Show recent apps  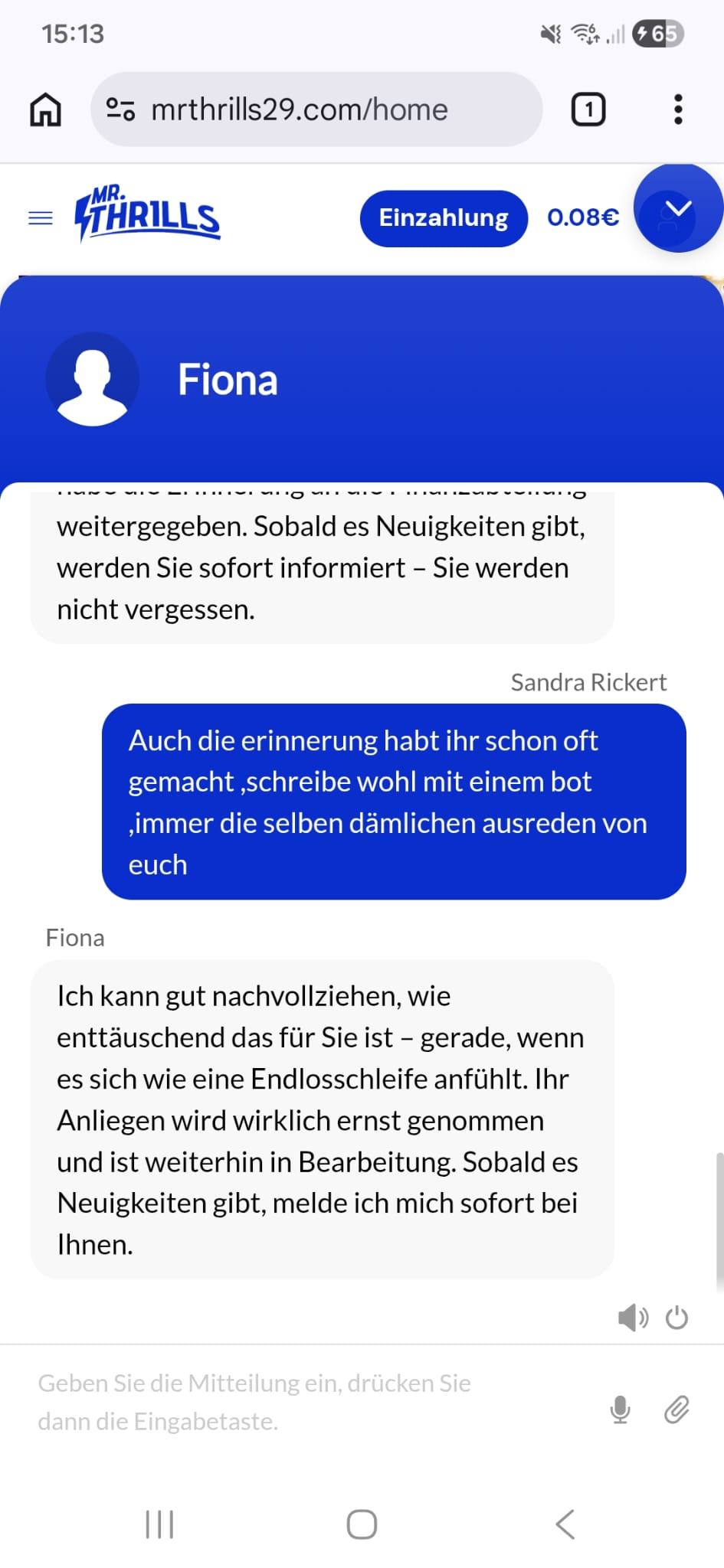pyautogui.click(x=159, y=1524)
